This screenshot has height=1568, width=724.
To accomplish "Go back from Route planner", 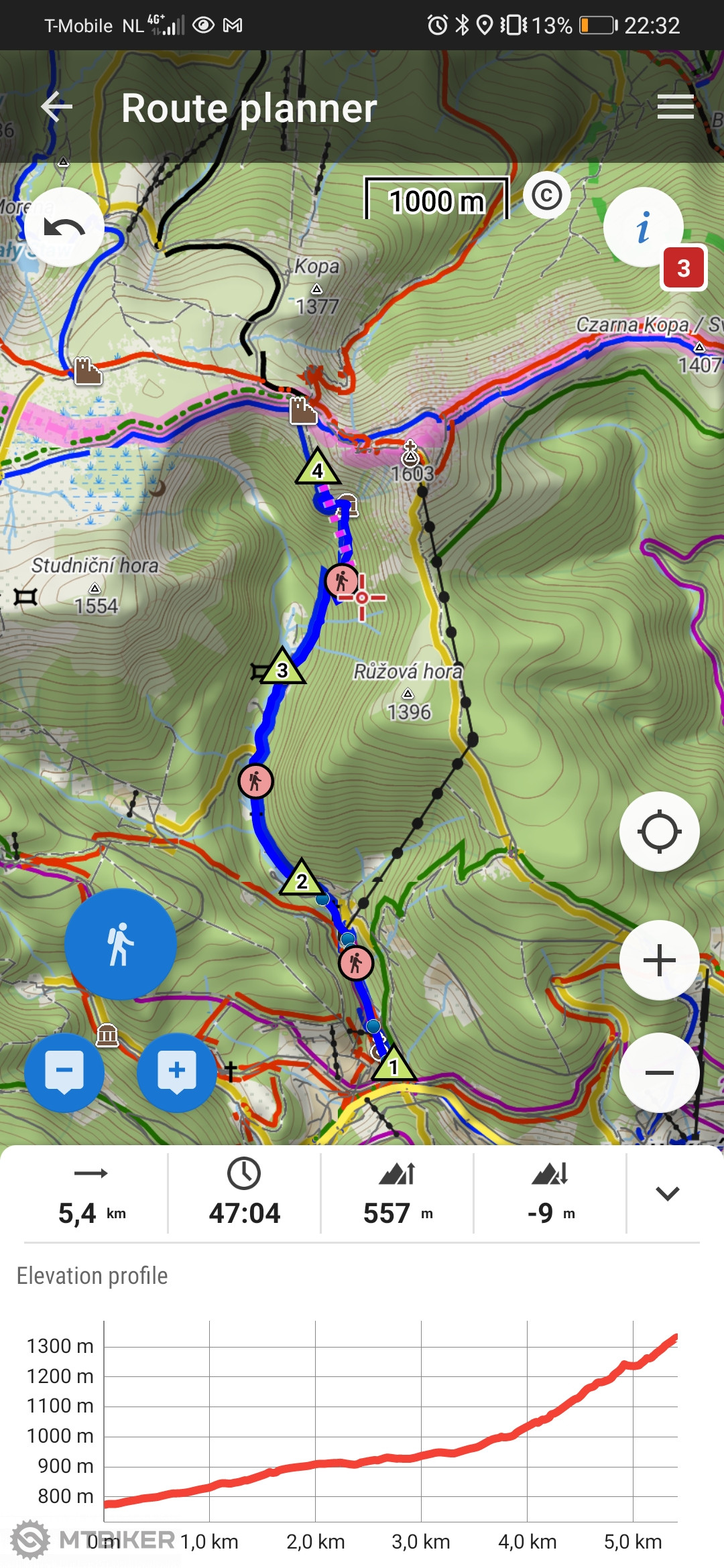I will (57, 107).
